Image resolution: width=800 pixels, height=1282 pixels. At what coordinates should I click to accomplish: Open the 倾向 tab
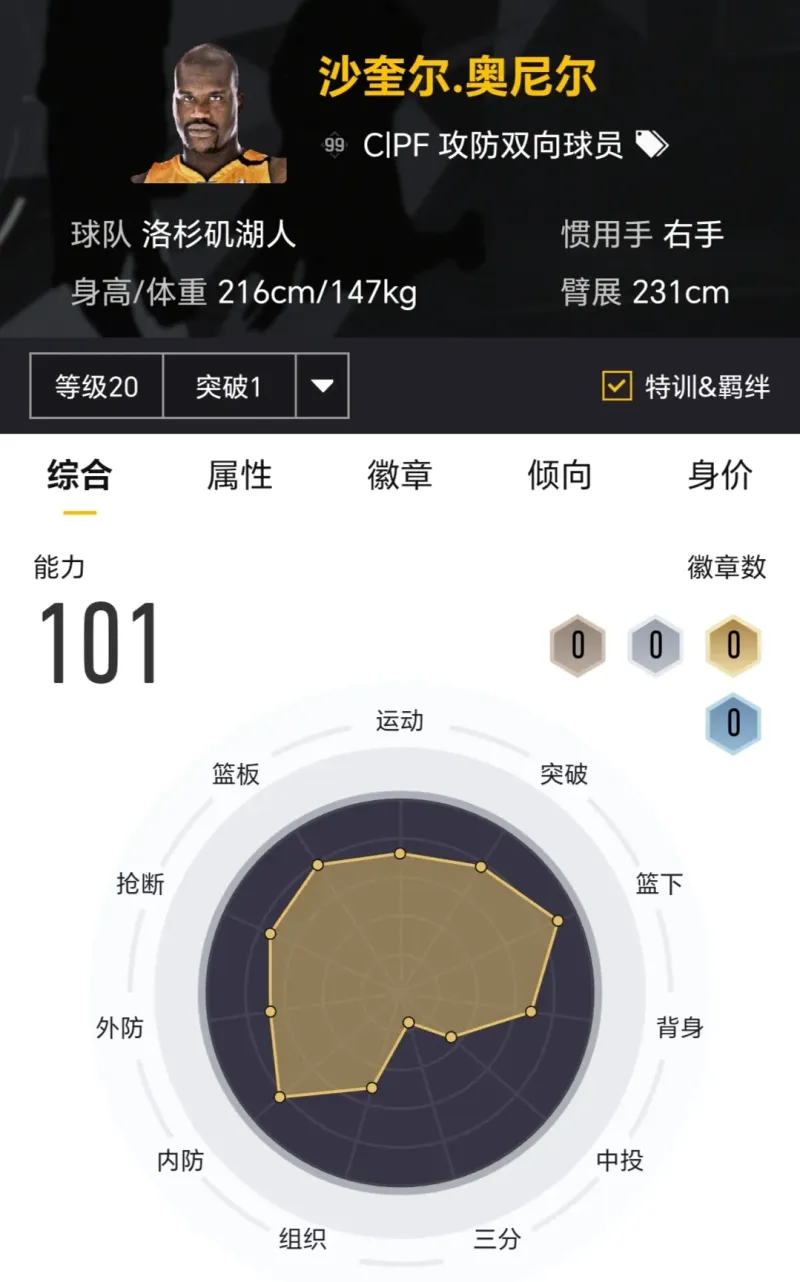[560, 475]
